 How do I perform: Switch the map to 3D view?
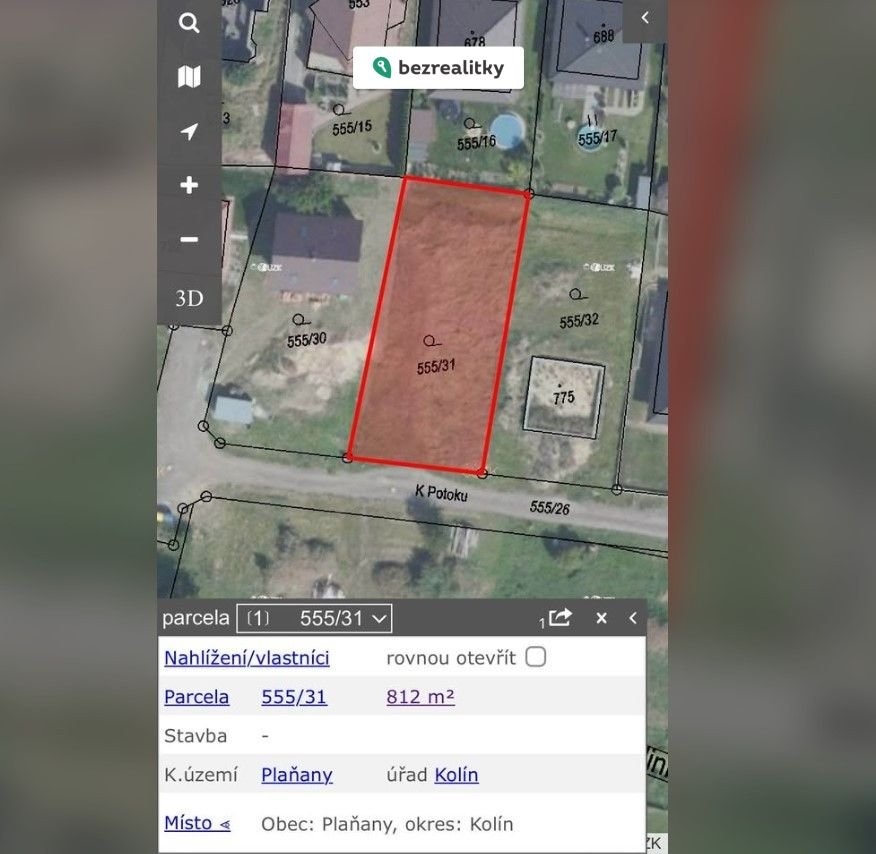click(189, 298)
